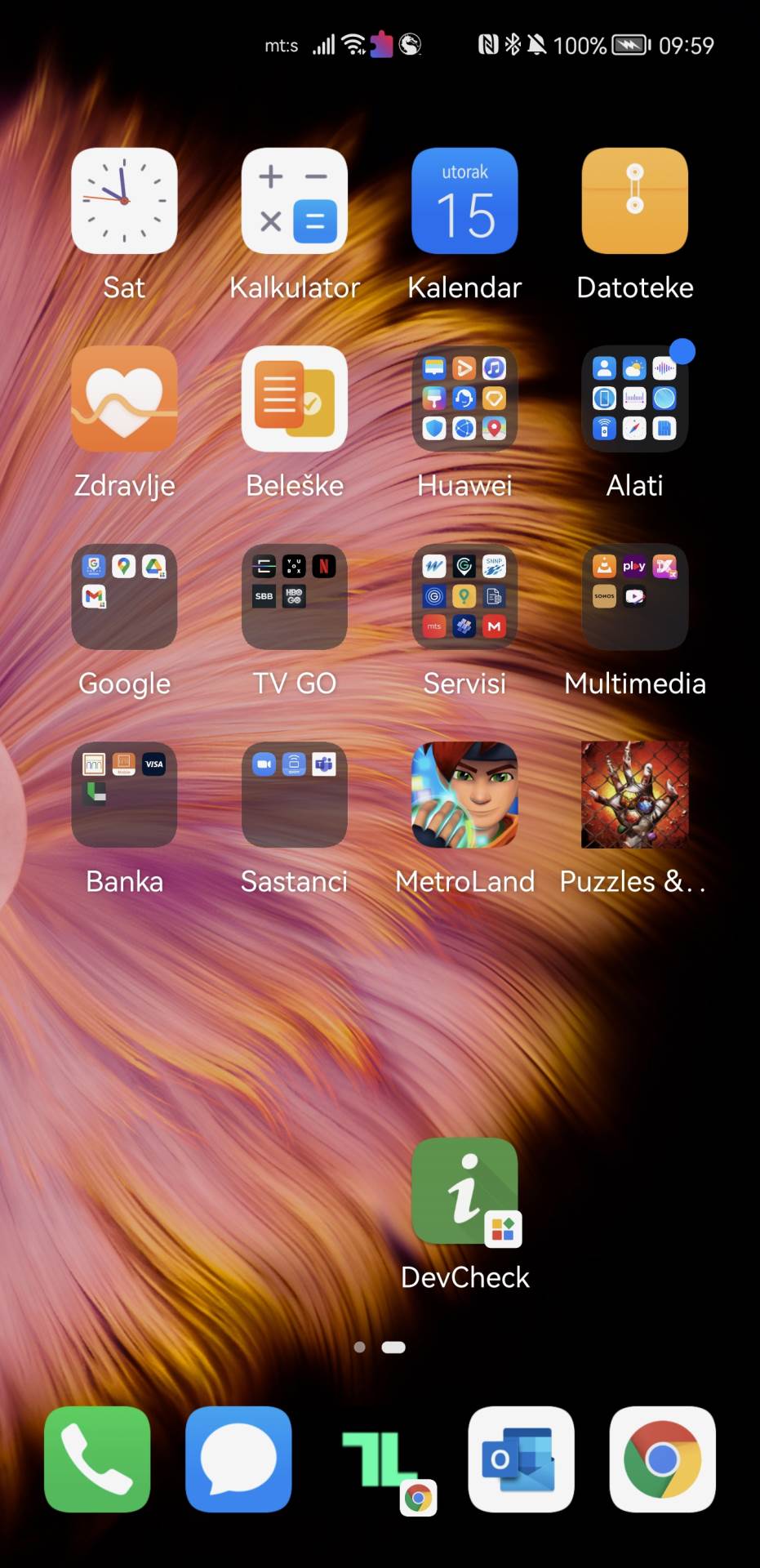Open the Phone dialer in dock
Image resolution: width=760 pixels, height=1568 pixels.
pos(97,1459)
